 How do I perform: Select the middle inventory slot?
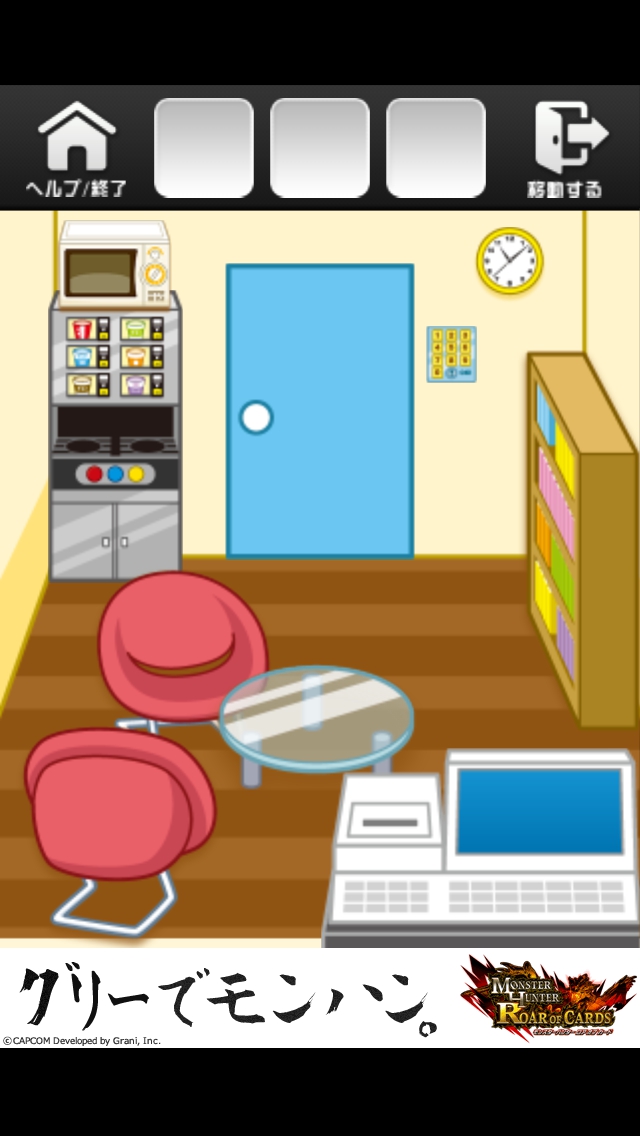tap(320, 148)
